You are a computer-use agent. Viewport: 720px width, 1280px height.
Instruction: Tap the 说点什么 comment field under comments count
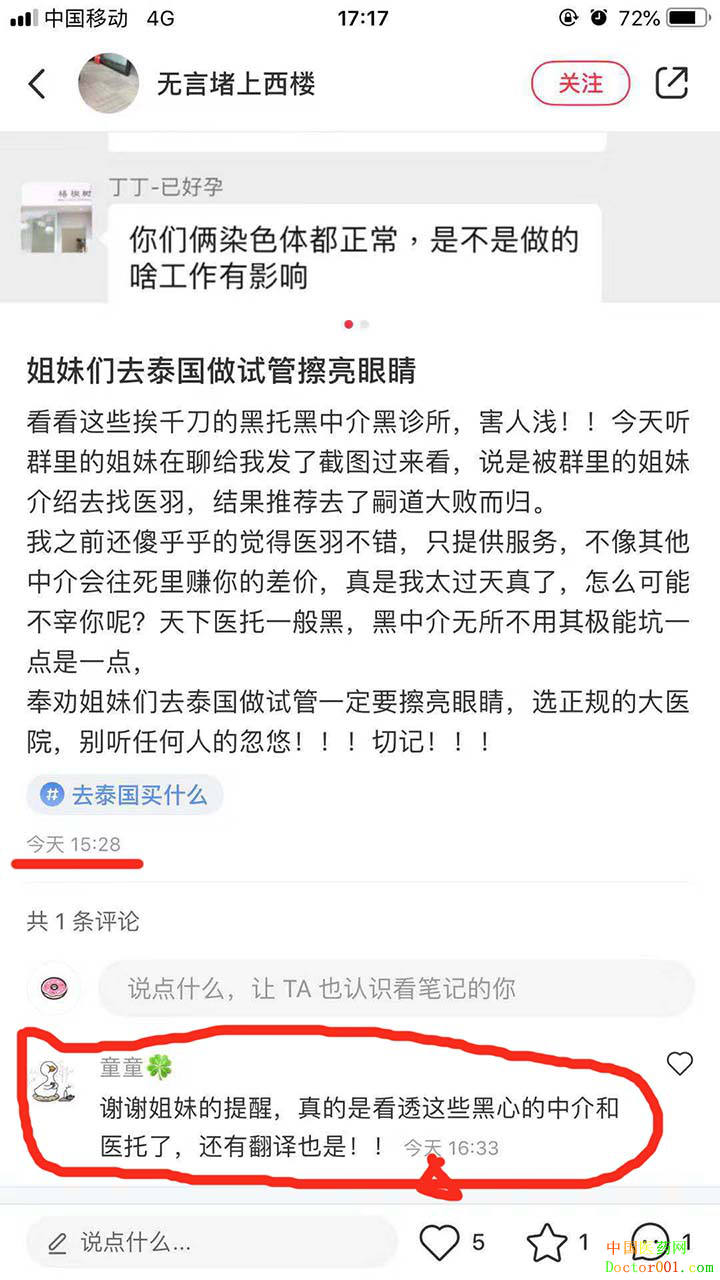395,989
